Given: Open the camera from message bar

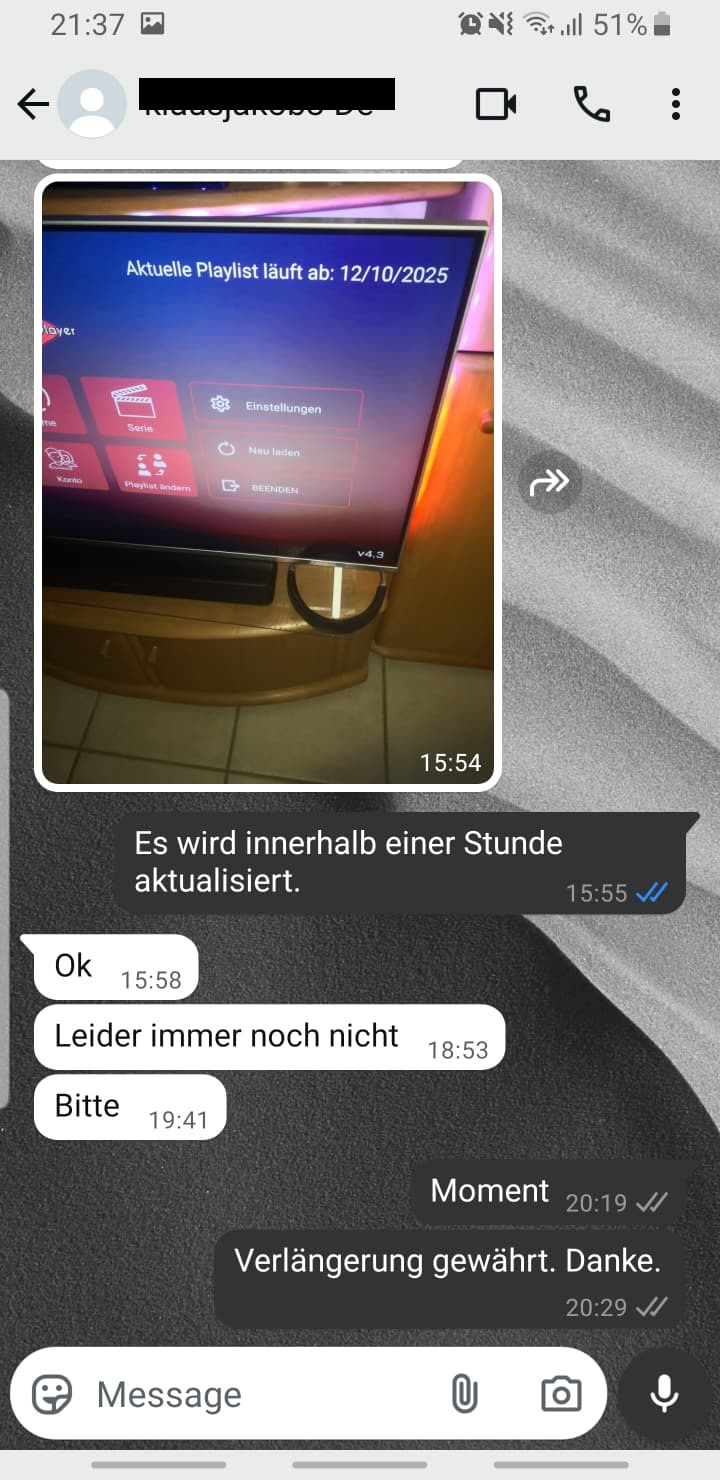Looking at the screenshot, I should pos(561,1394).
